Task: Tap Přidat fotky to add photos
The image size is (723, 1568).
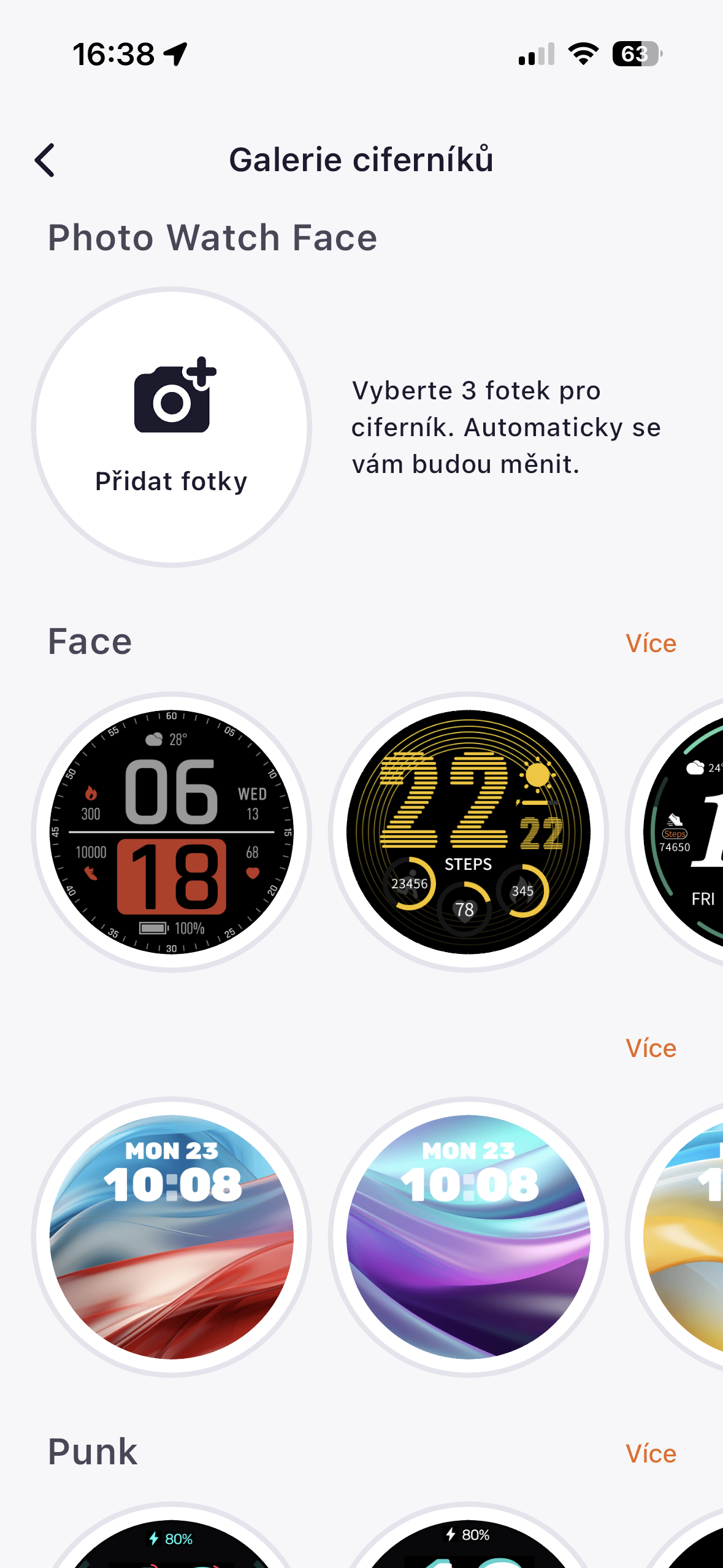Action: (171, 427)
